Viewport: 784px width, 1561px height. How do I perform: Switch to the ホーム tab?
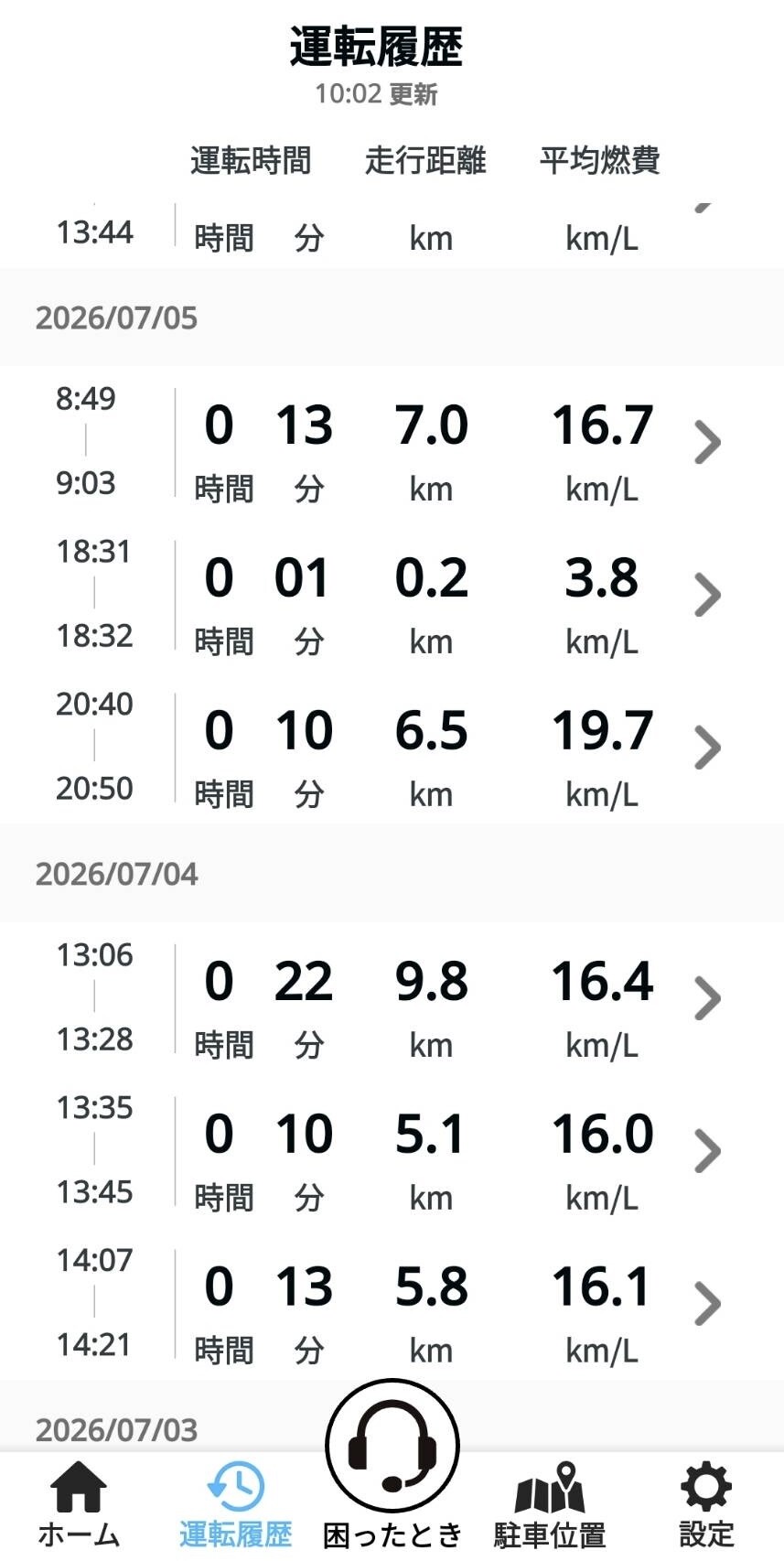[x=79, y=1505]
